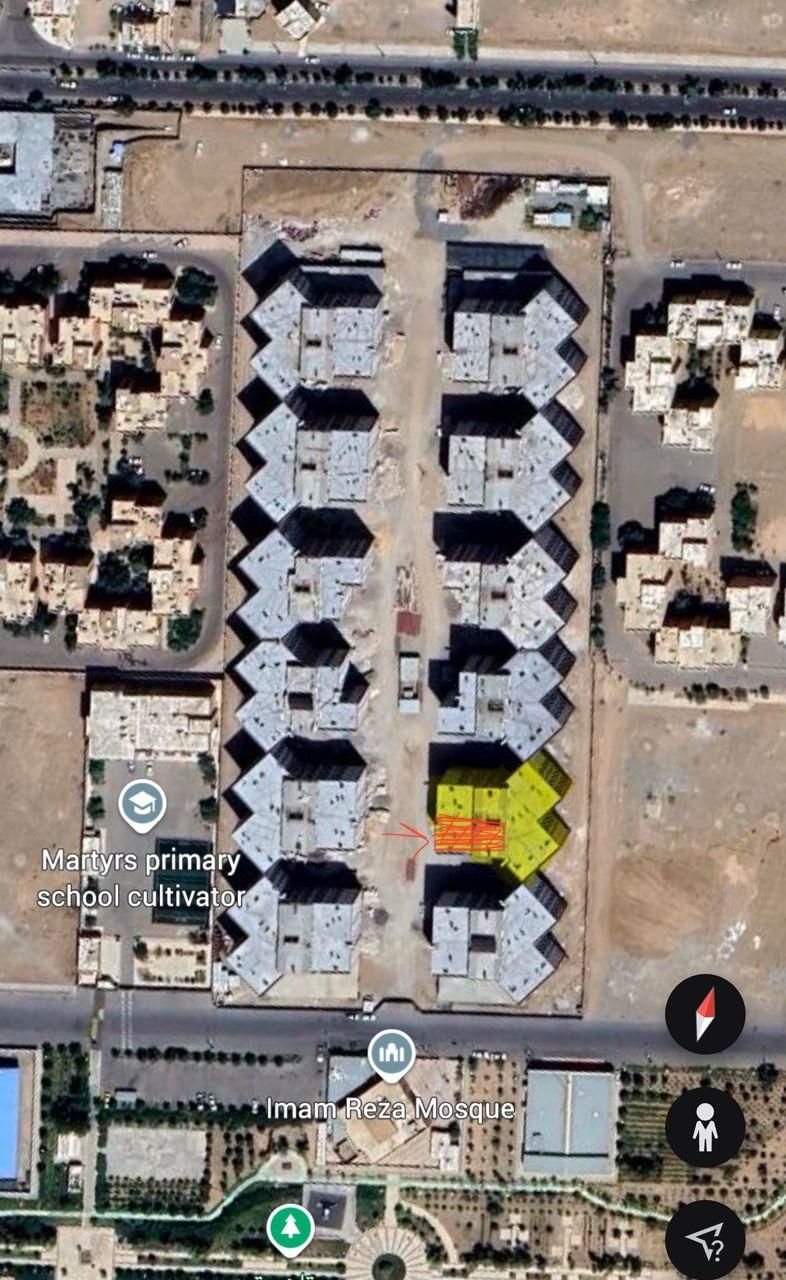The height and width of the screenshot is (1280, 786).
Task: Open Street View with the pegman button
Action: pos(705,1127)
